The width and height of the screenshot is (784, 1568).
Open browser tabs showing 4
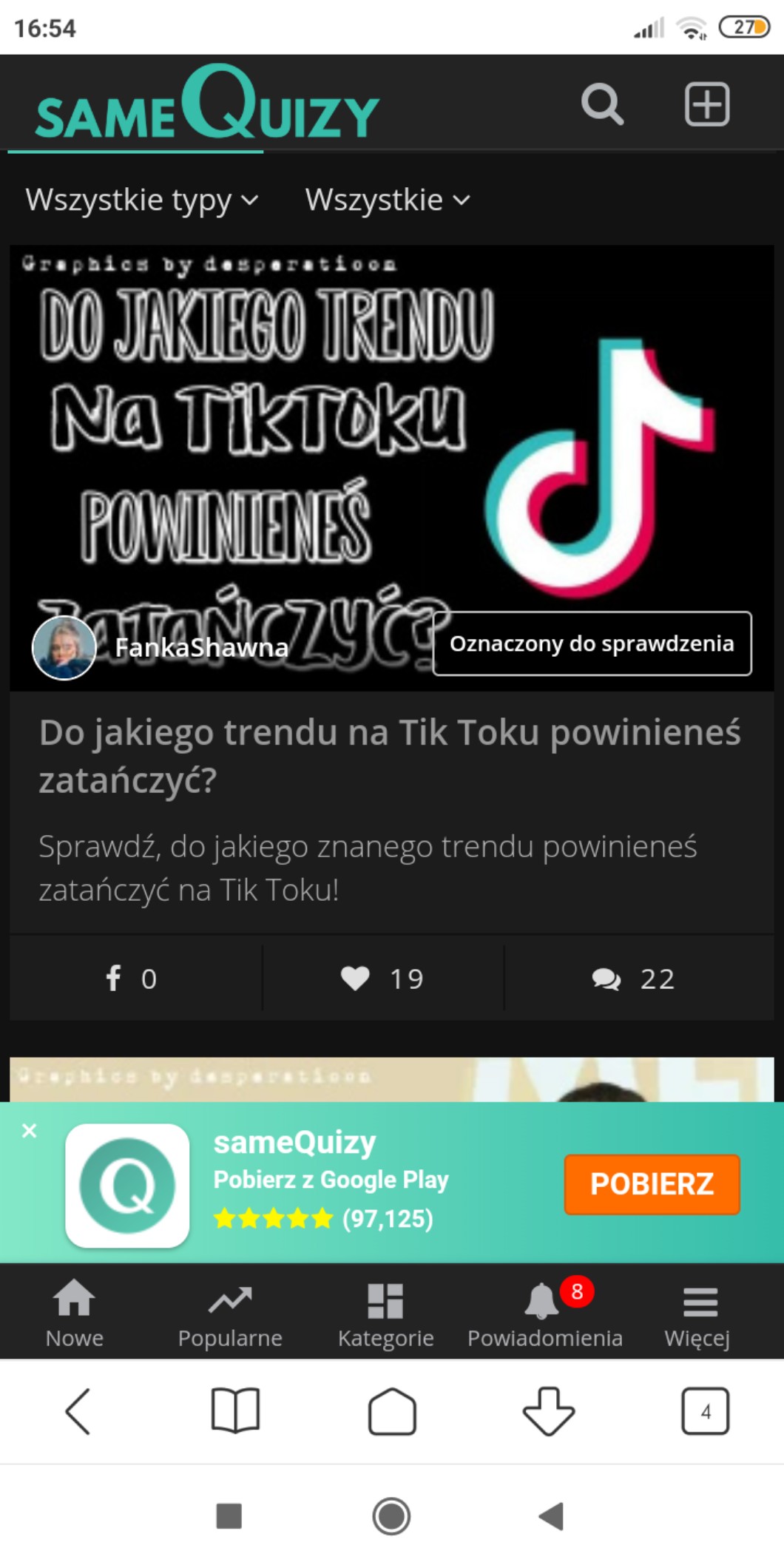click(705, 1411)
